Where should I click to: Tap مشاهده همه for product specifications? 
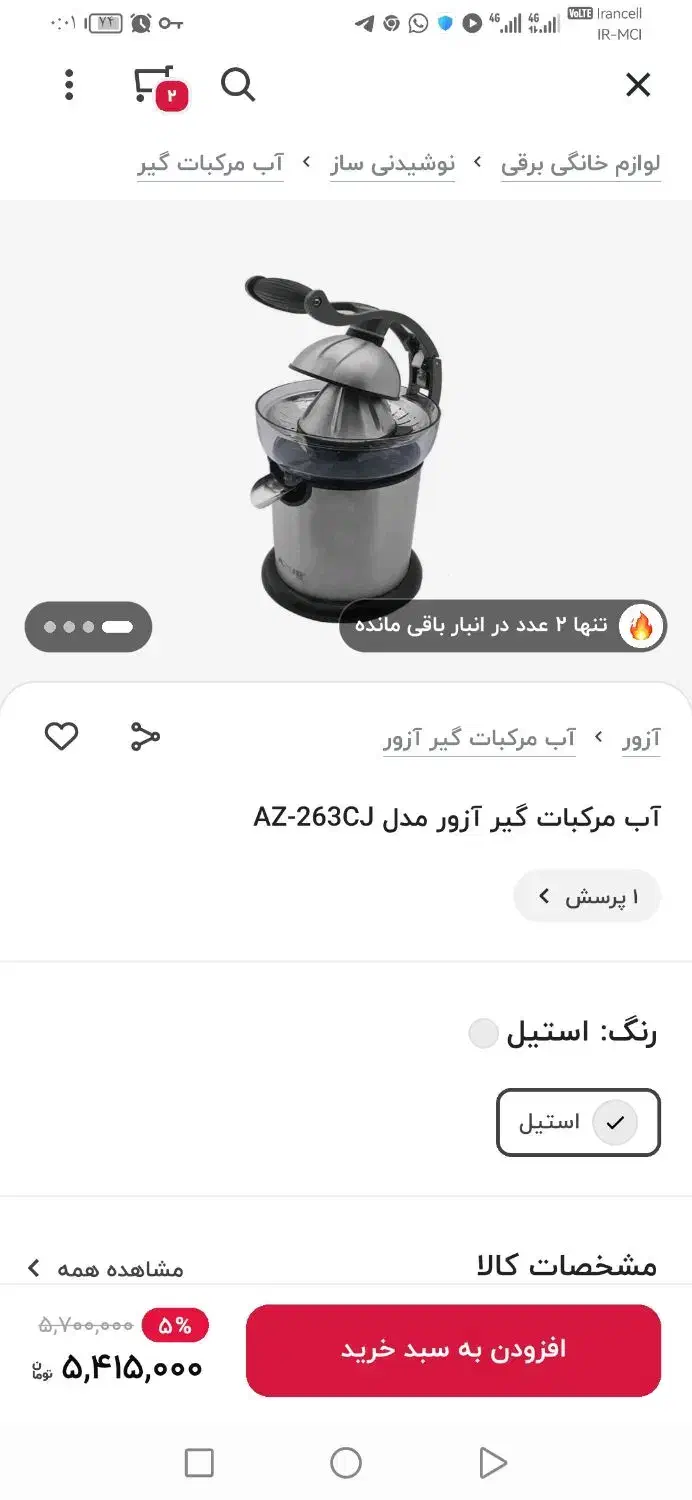pyautogui.click(x=105, y=1269)
